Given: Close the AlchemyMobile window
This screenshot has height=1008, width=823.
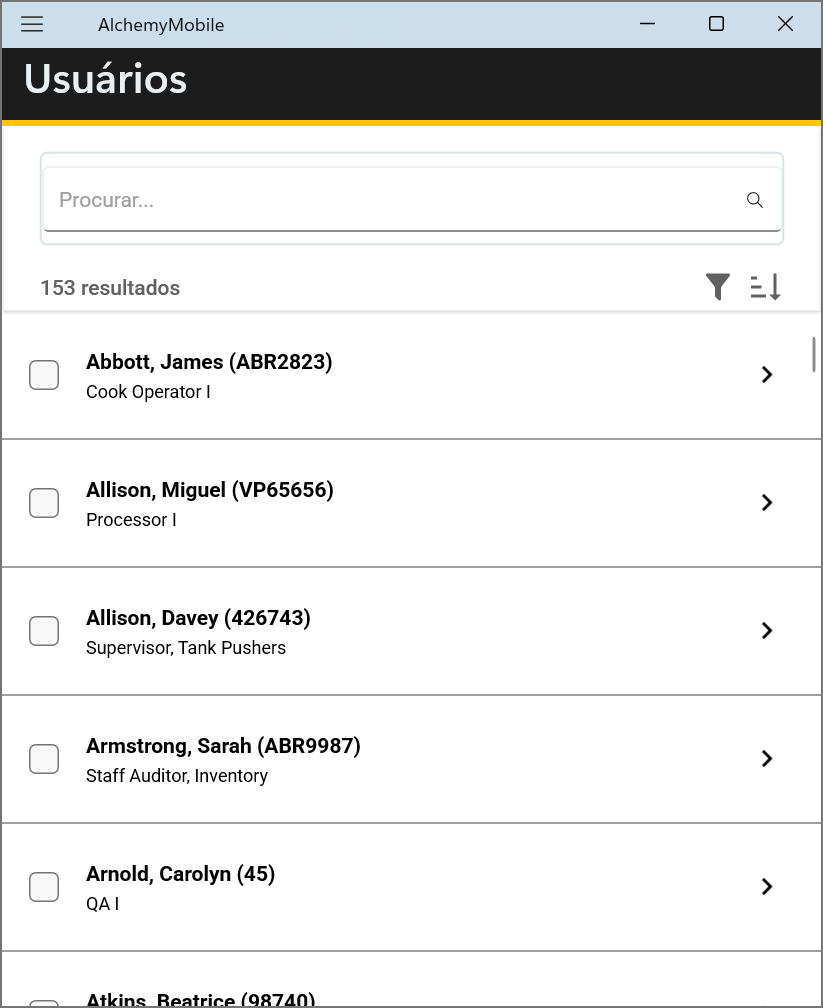Looking at the screenshot, I should click(785, 24).
